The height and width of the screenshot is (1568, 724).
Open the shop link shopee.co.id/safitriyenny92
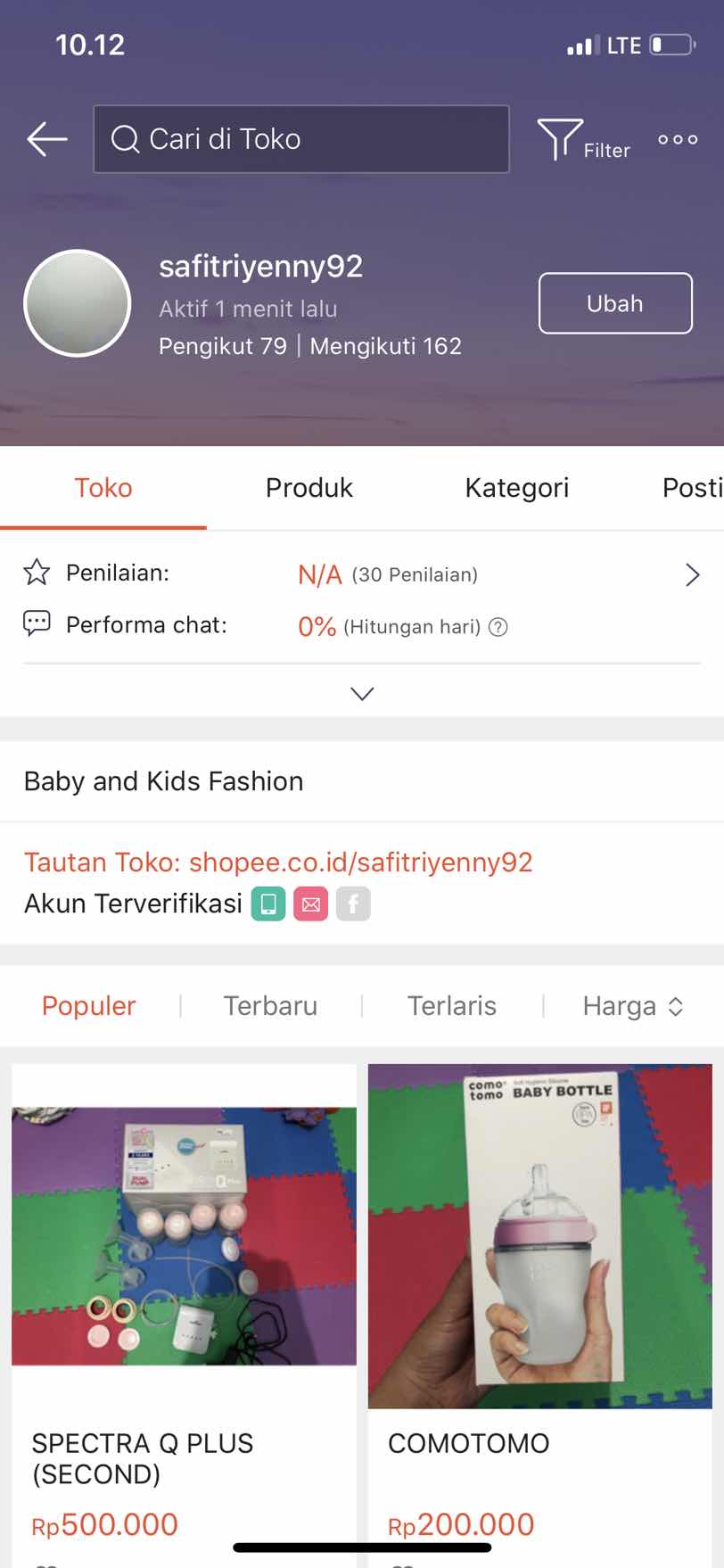[360, 862]
